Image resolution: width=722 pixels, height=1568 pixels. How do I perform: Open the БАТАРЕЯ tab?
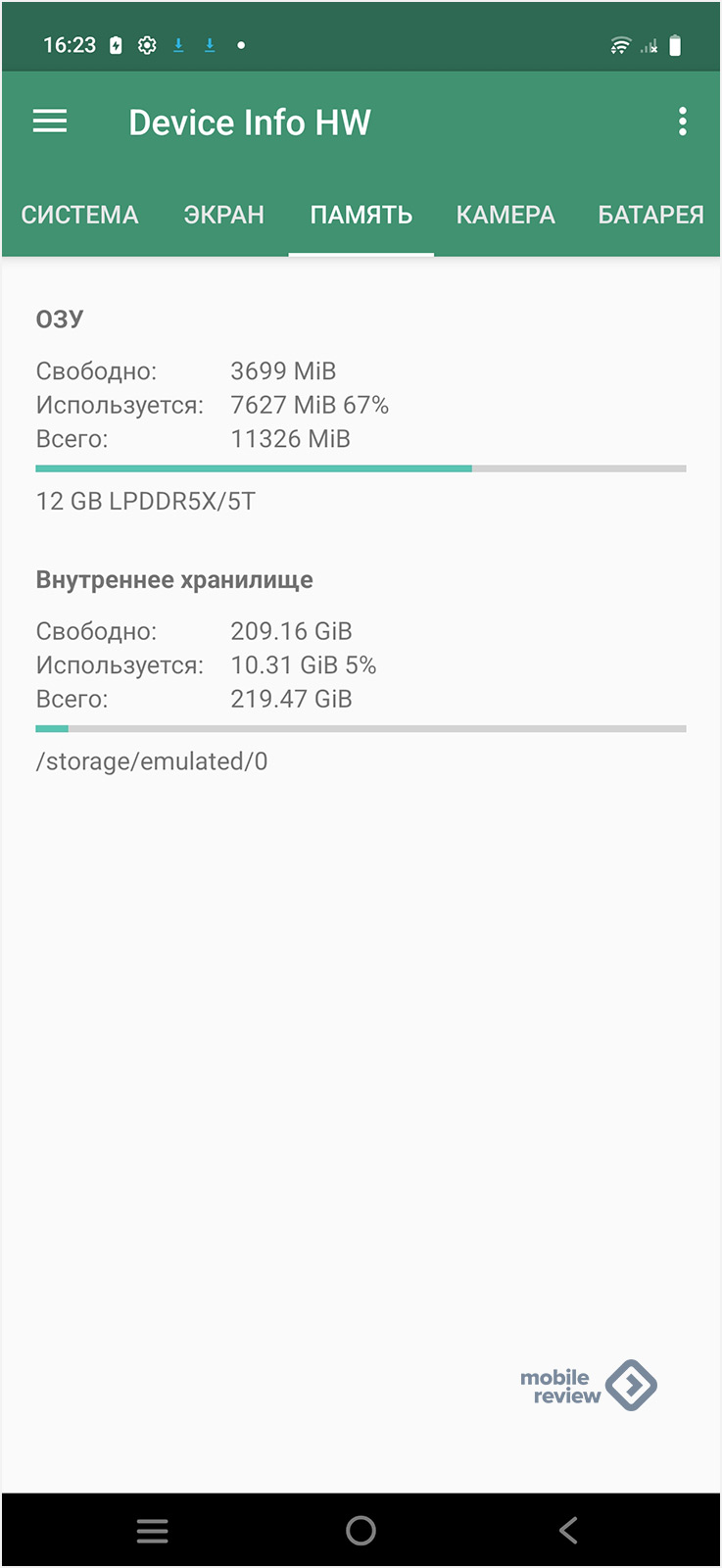650,216
